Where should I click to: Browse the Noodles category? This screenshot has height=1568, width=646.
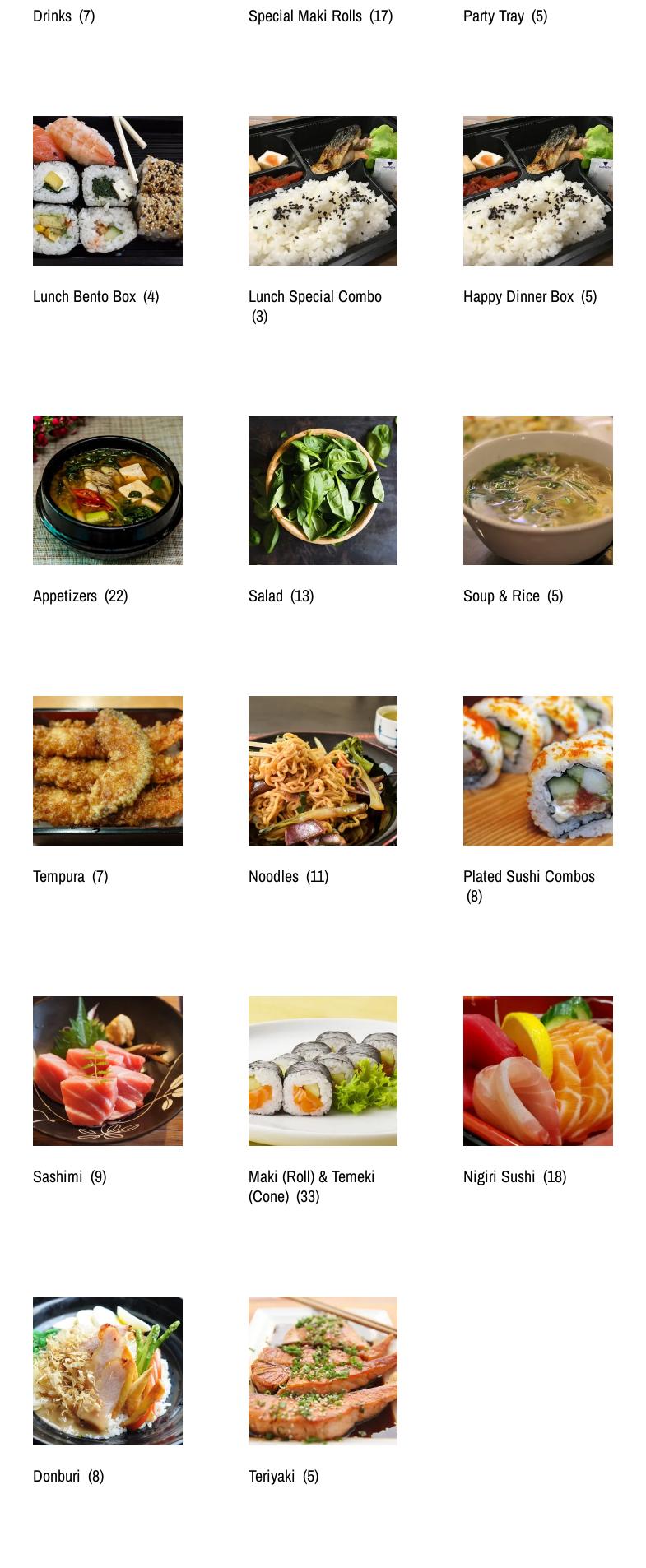tap(323, 771)
